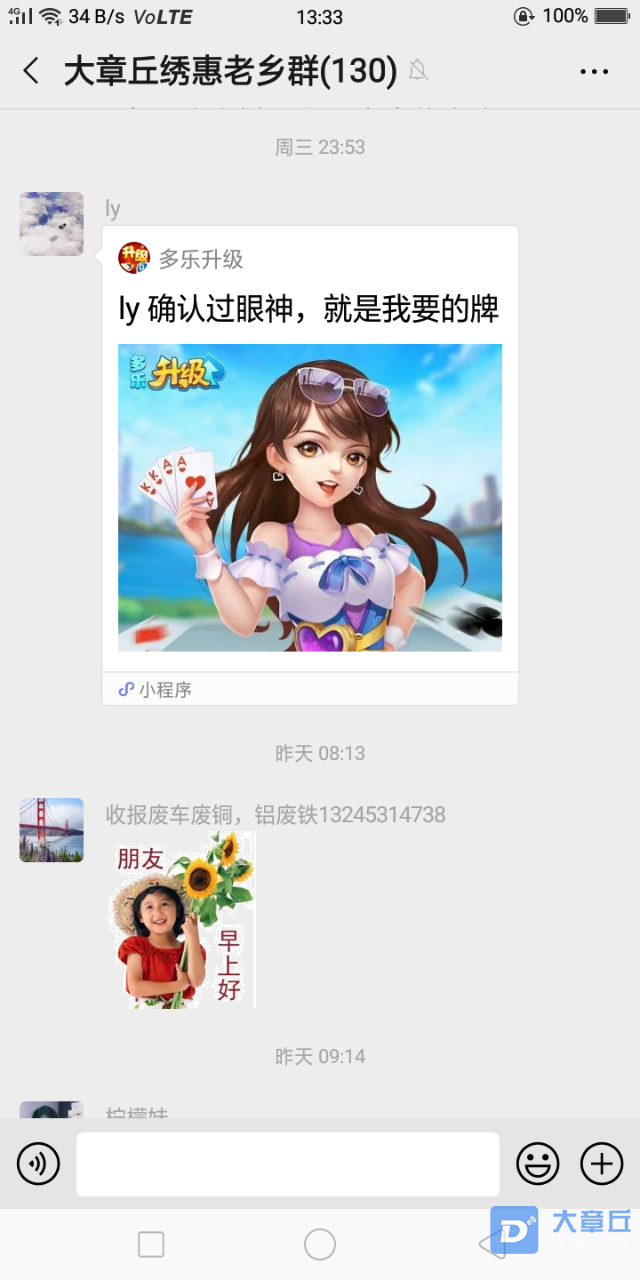Open the plus attachments menu
This screenshot has width=640, height=1280.
tap(602, 1164)
